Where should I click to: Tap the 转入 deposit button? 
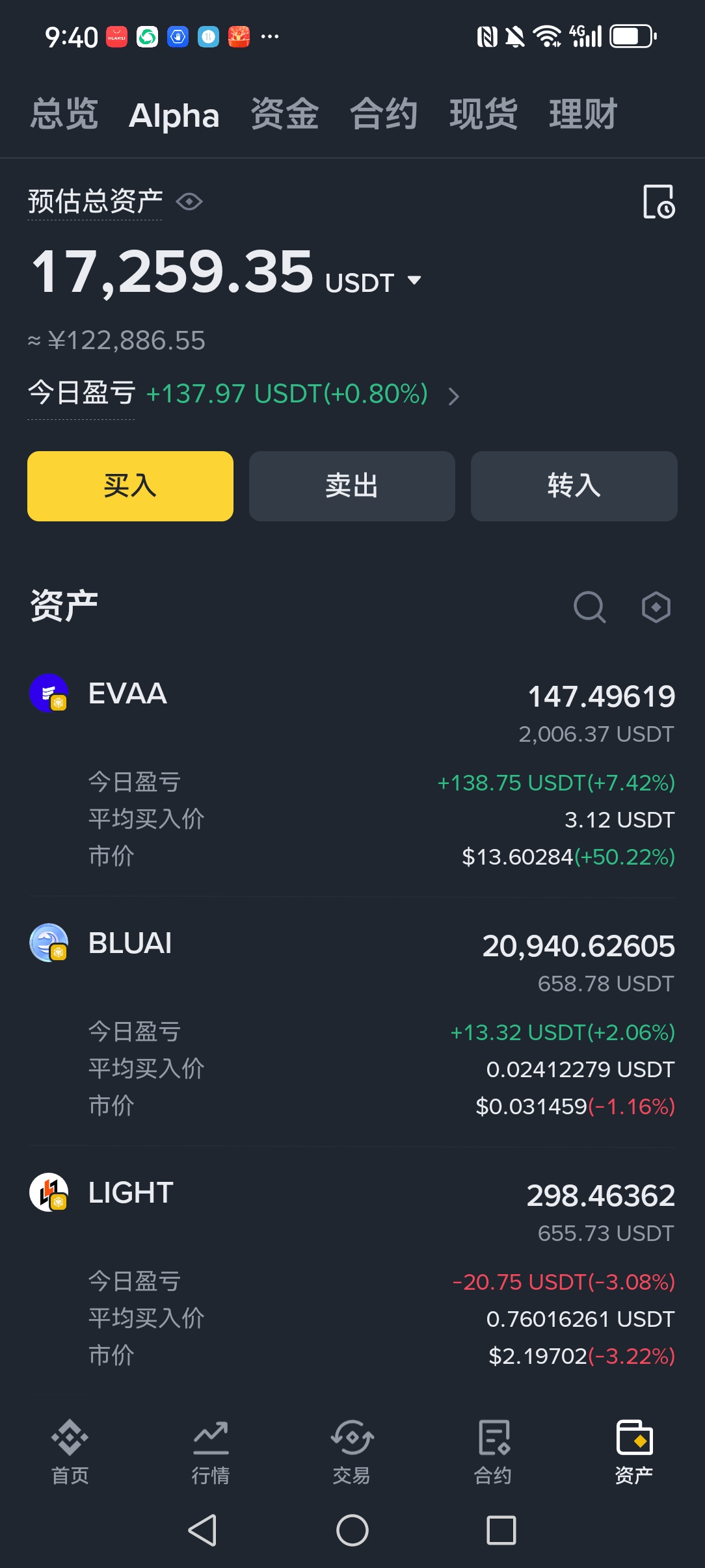point(574,486)
